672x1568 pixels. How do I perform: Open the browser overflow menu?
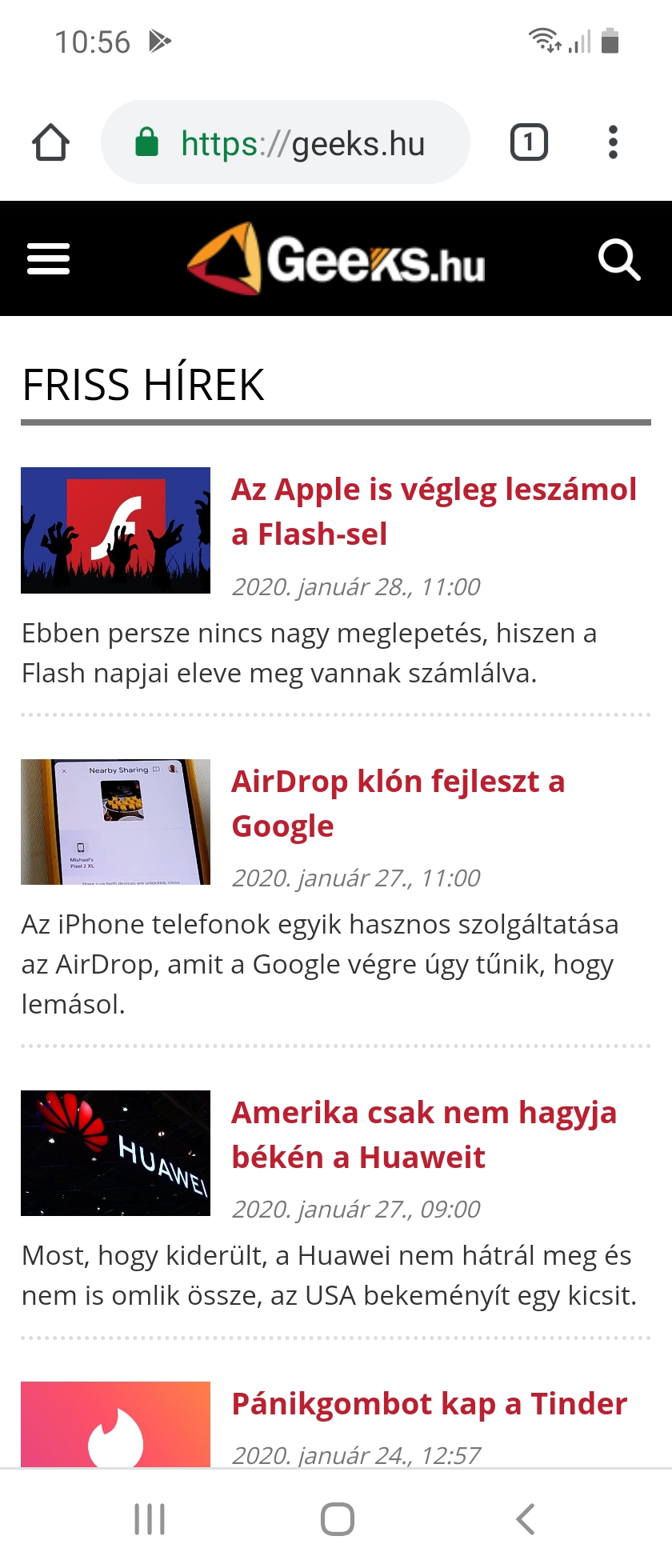pyautogui.click(x=613, y=142)
